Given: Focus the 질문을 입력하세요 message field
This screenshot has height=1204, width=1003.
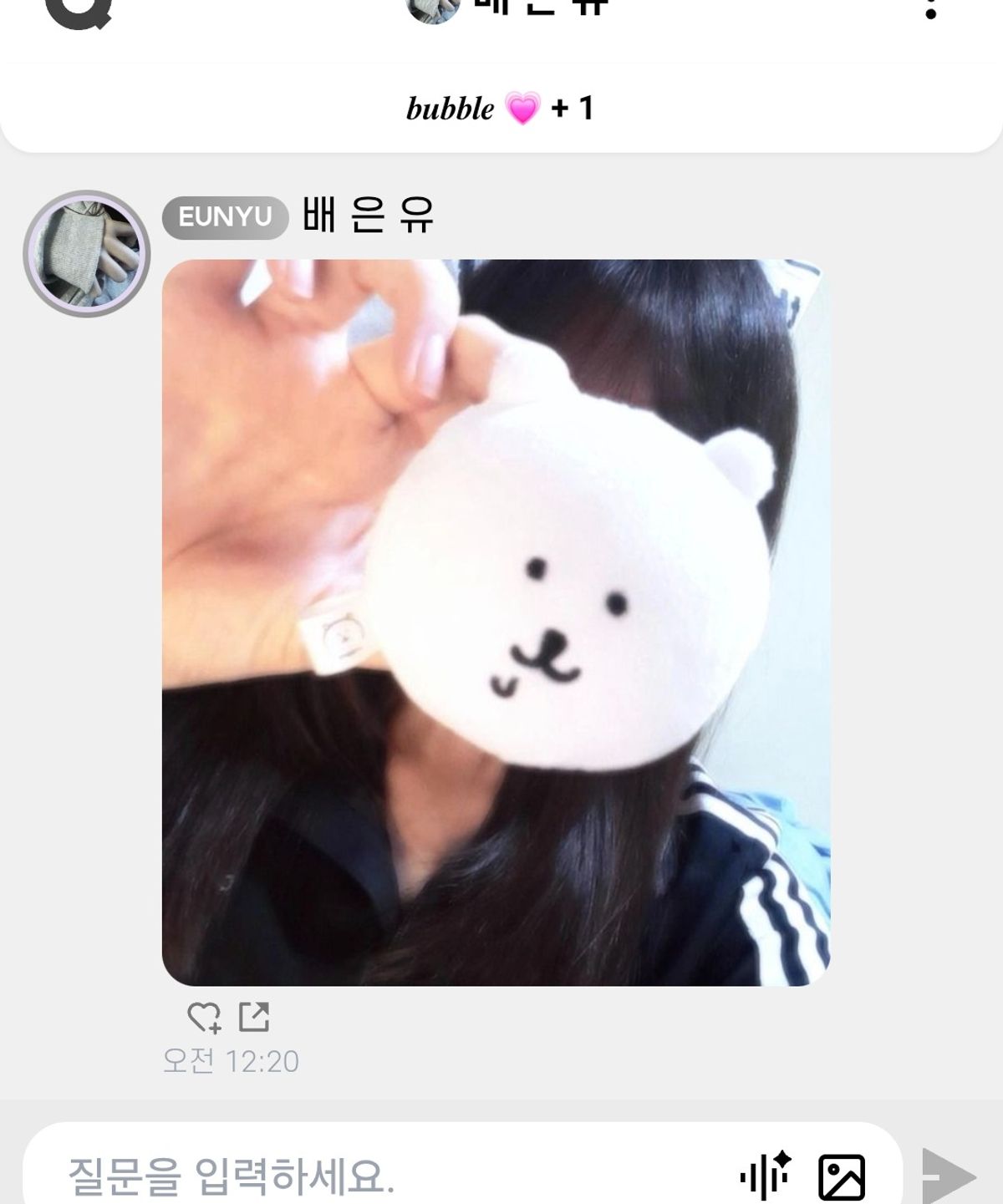Looking at the screenshot, I should click(376, 1176).
